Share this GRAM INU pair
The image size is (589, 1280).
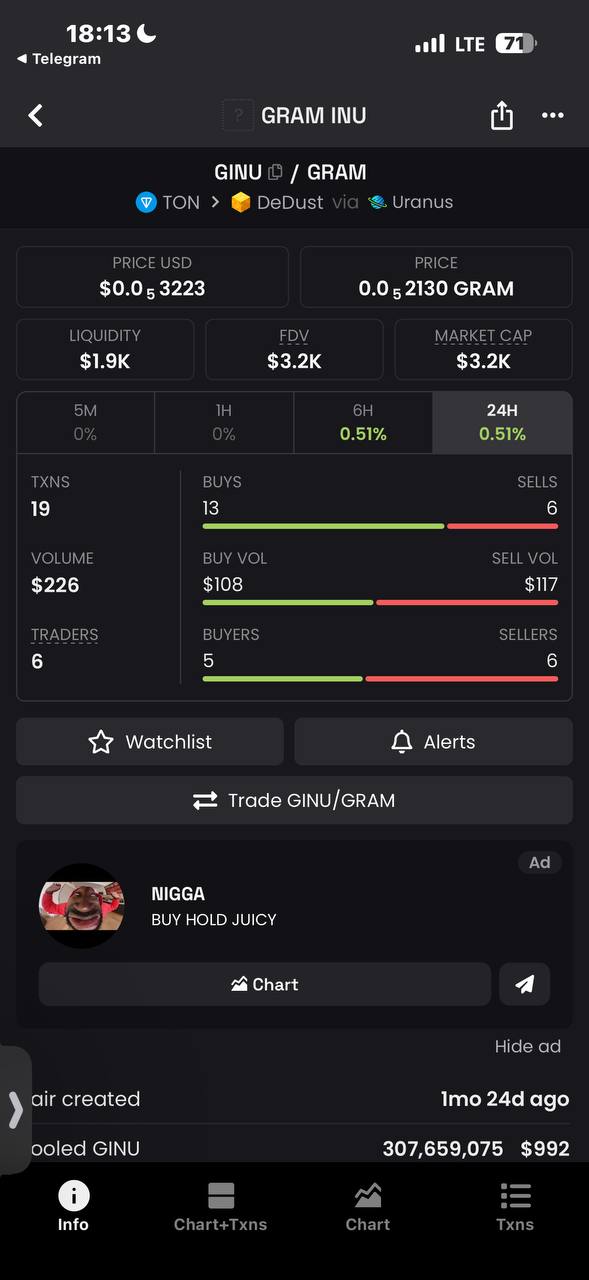pyautogui.click(x=502, y=115)
